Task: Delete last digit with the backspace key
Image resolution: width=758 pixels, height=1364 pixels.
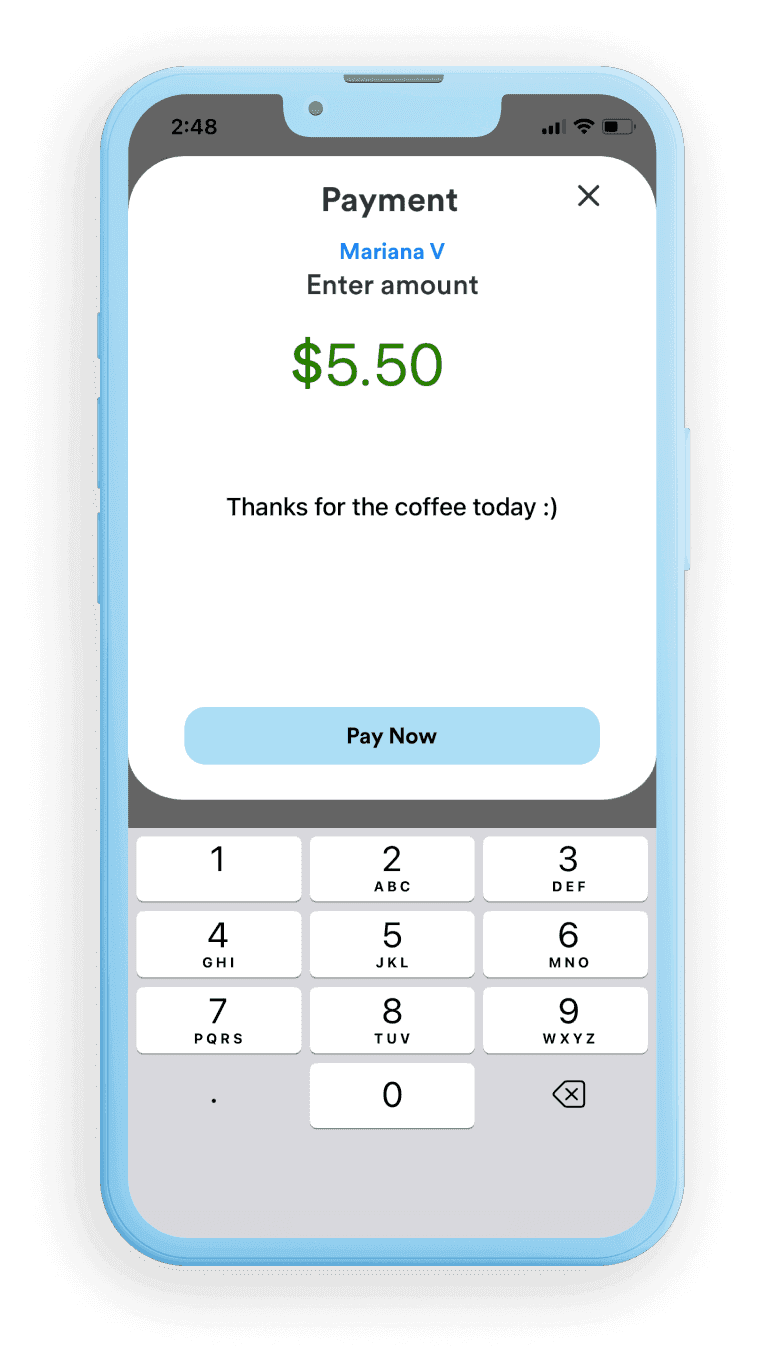Action: [568, 1096]
